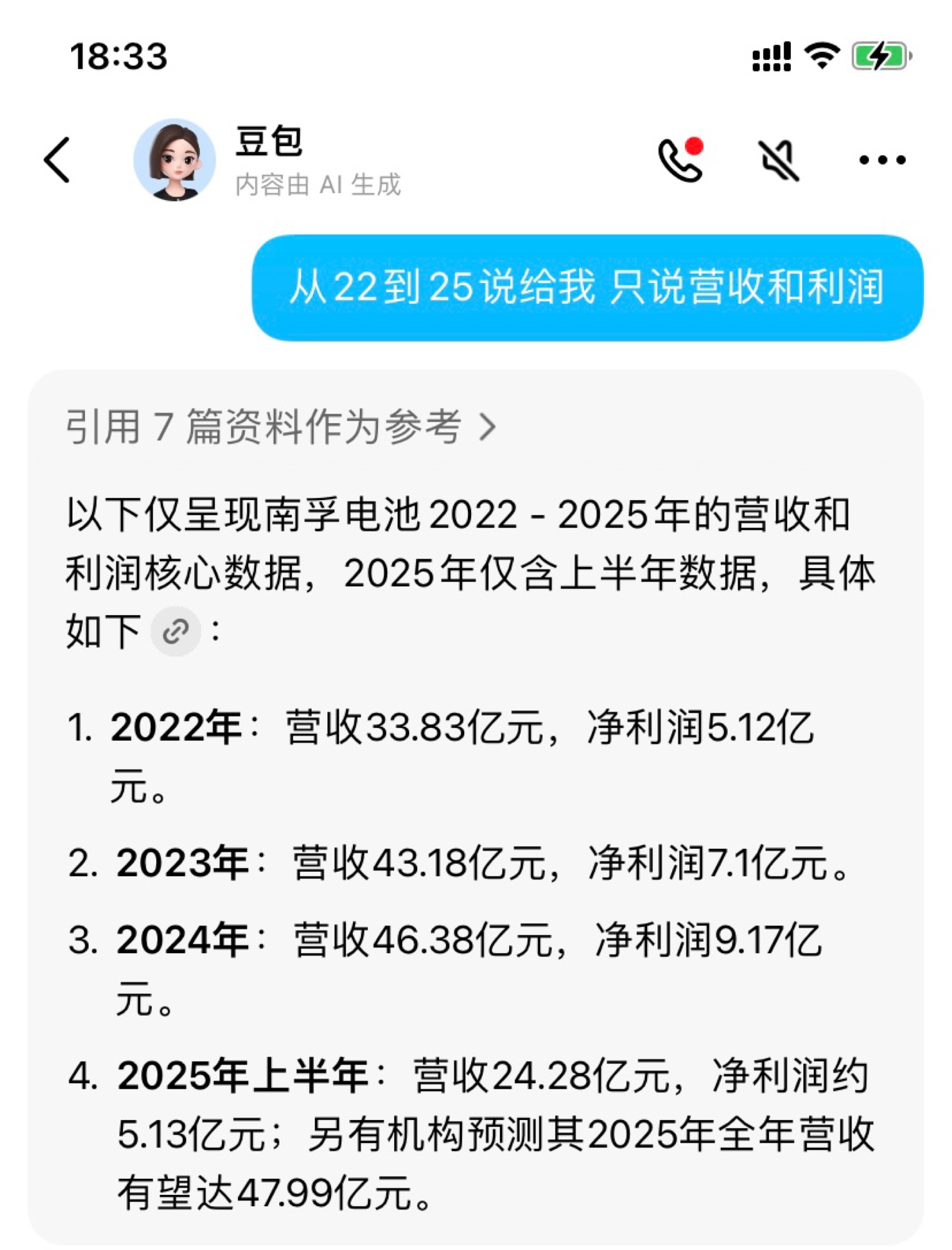The height and width of the screenshot is (1250, 952).
Task: Open 豆包's avatar profile
Action: pyautogui.click(x=174, y=160)
